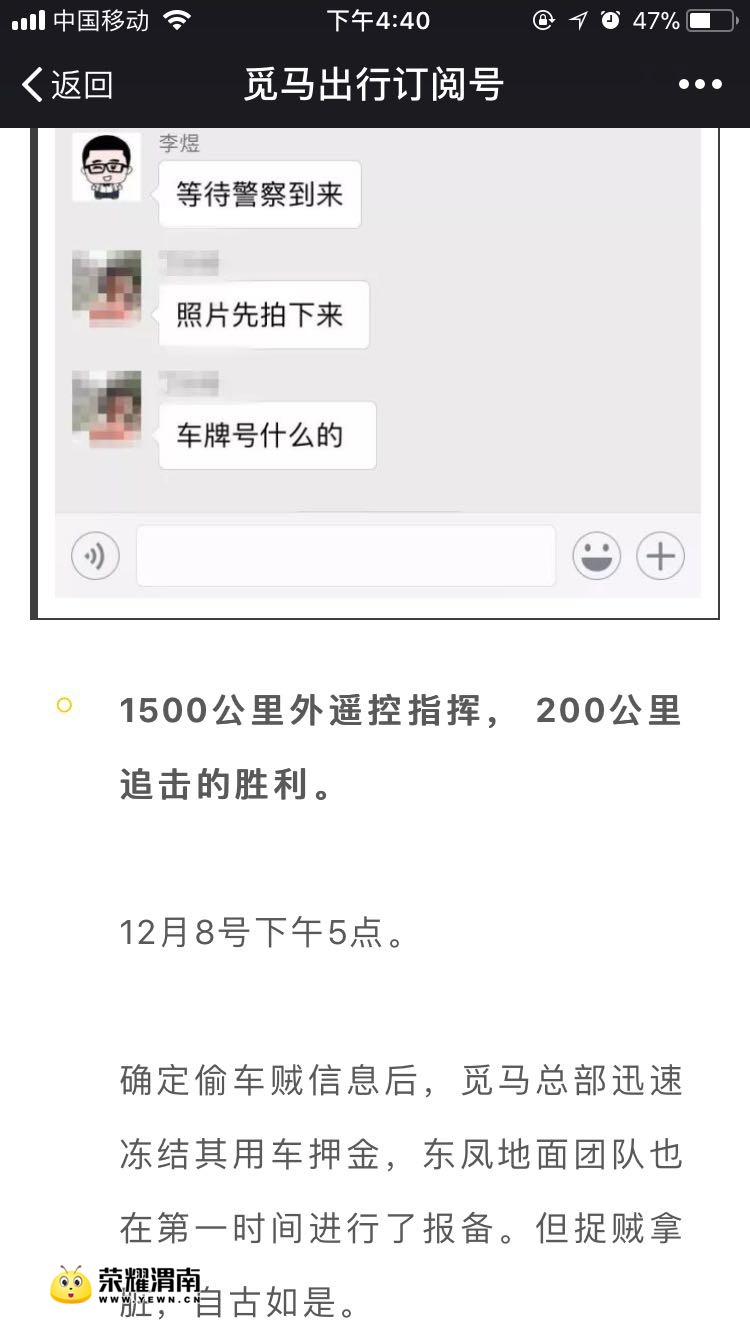Go back via the 返回 button
Screen dimensions: 750x1334
click(x=67, y=85)
